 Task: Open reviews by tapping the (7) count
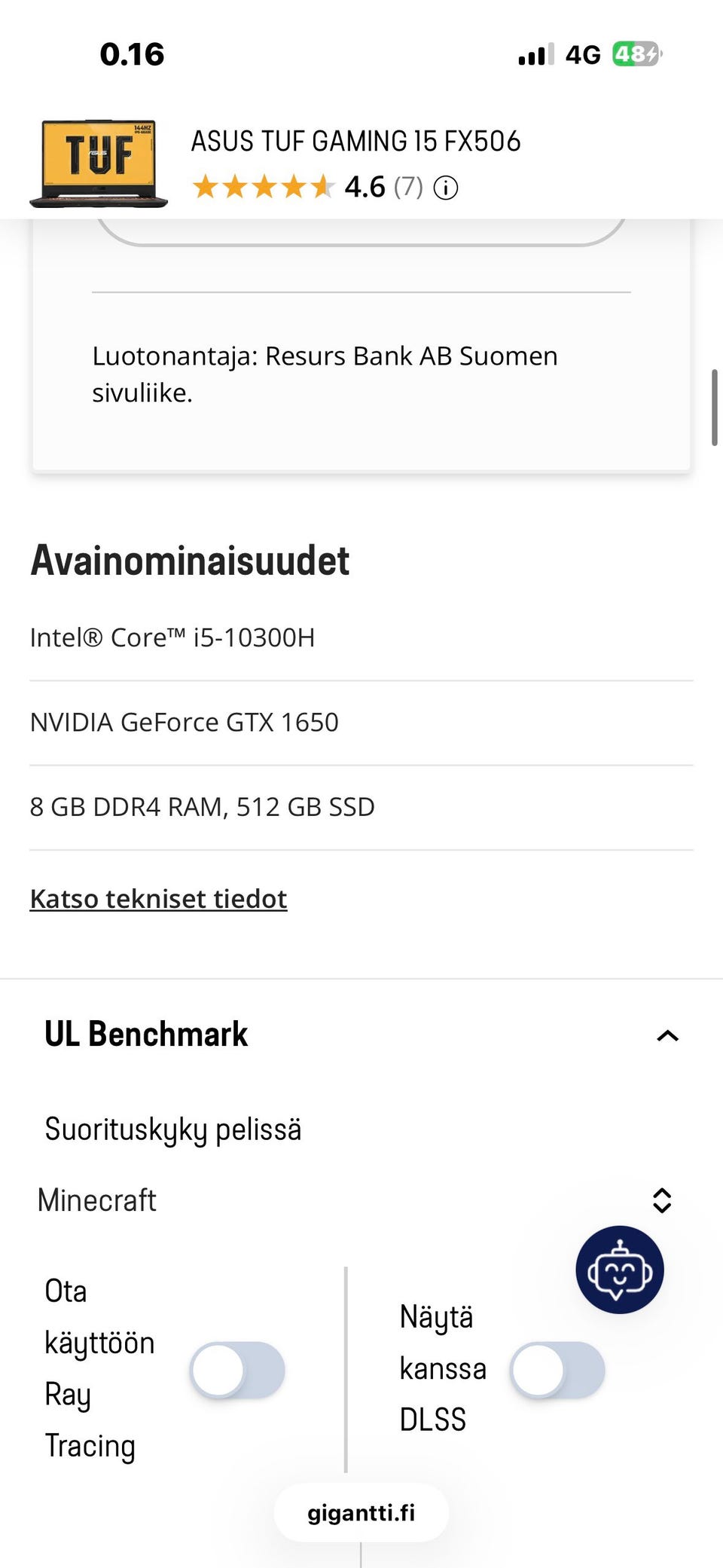(408, 188)
